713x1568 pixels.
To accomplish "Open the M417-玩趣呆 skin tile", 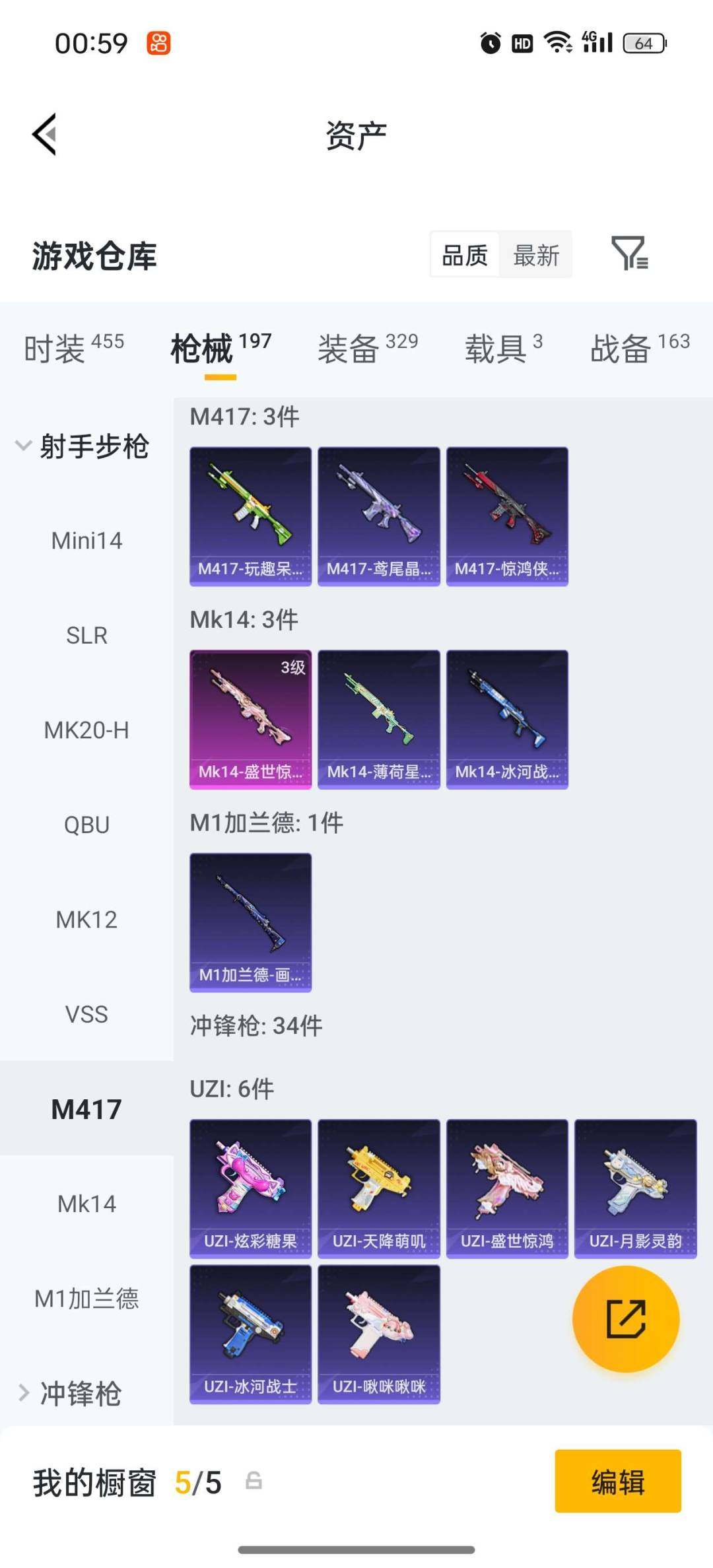I will (250, 516).
